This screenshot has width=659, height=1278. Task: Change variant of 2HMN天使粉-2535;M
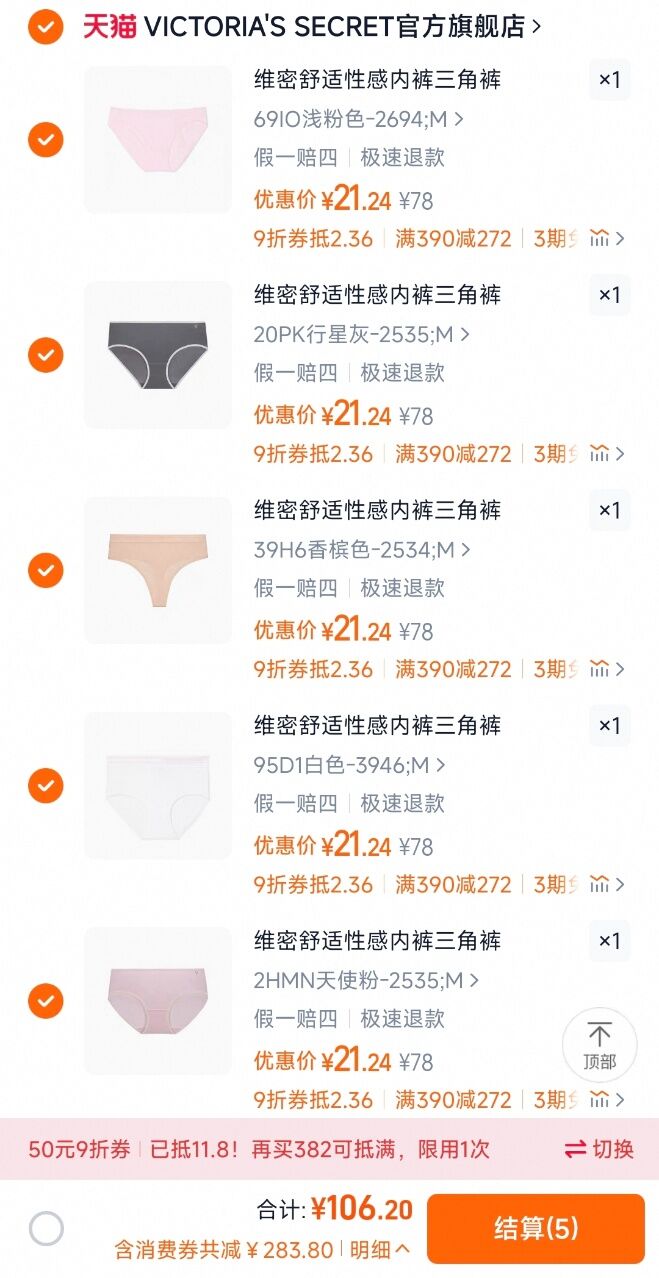point(365,981)
